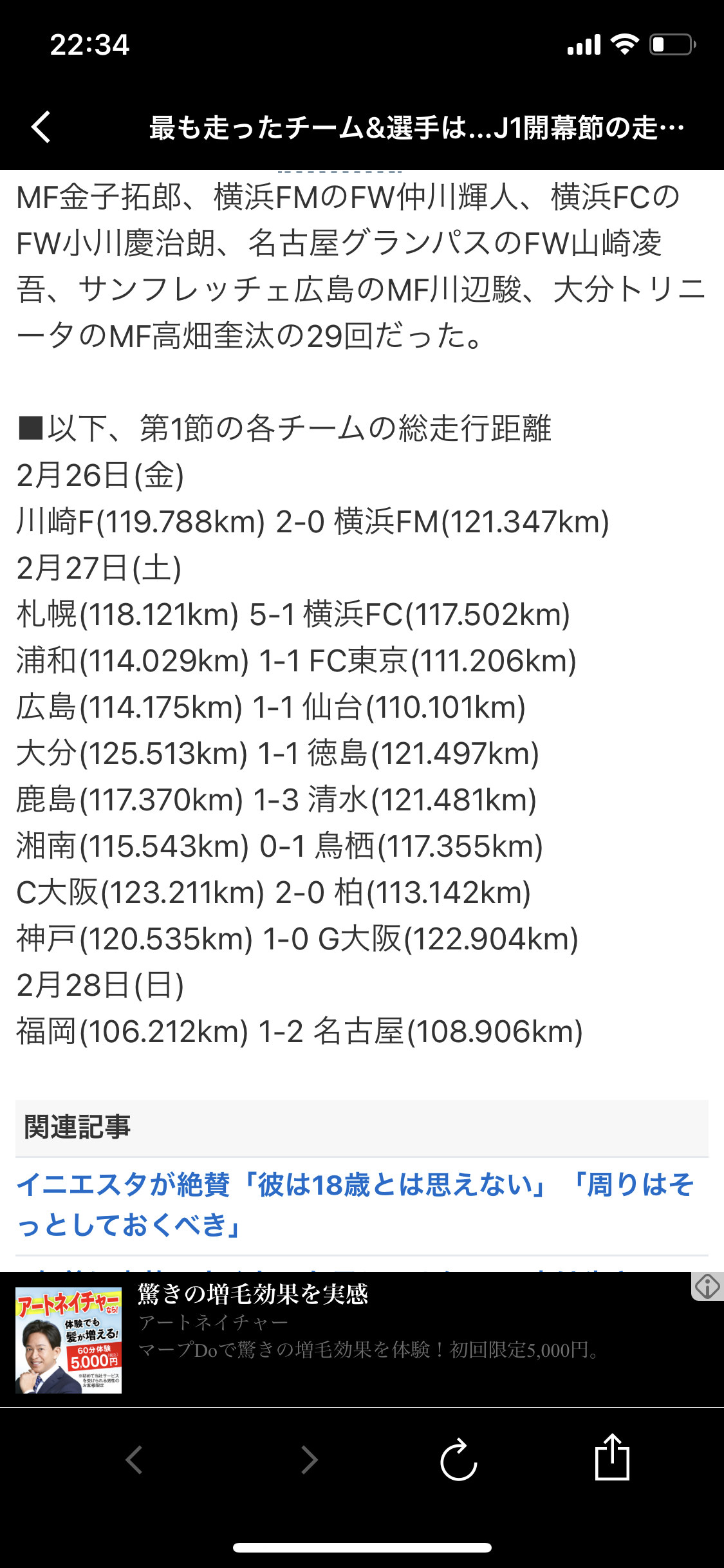Tap the ad info icon
The width and height of the screenshot is (724, 1568).
[x=707, y=1287]
